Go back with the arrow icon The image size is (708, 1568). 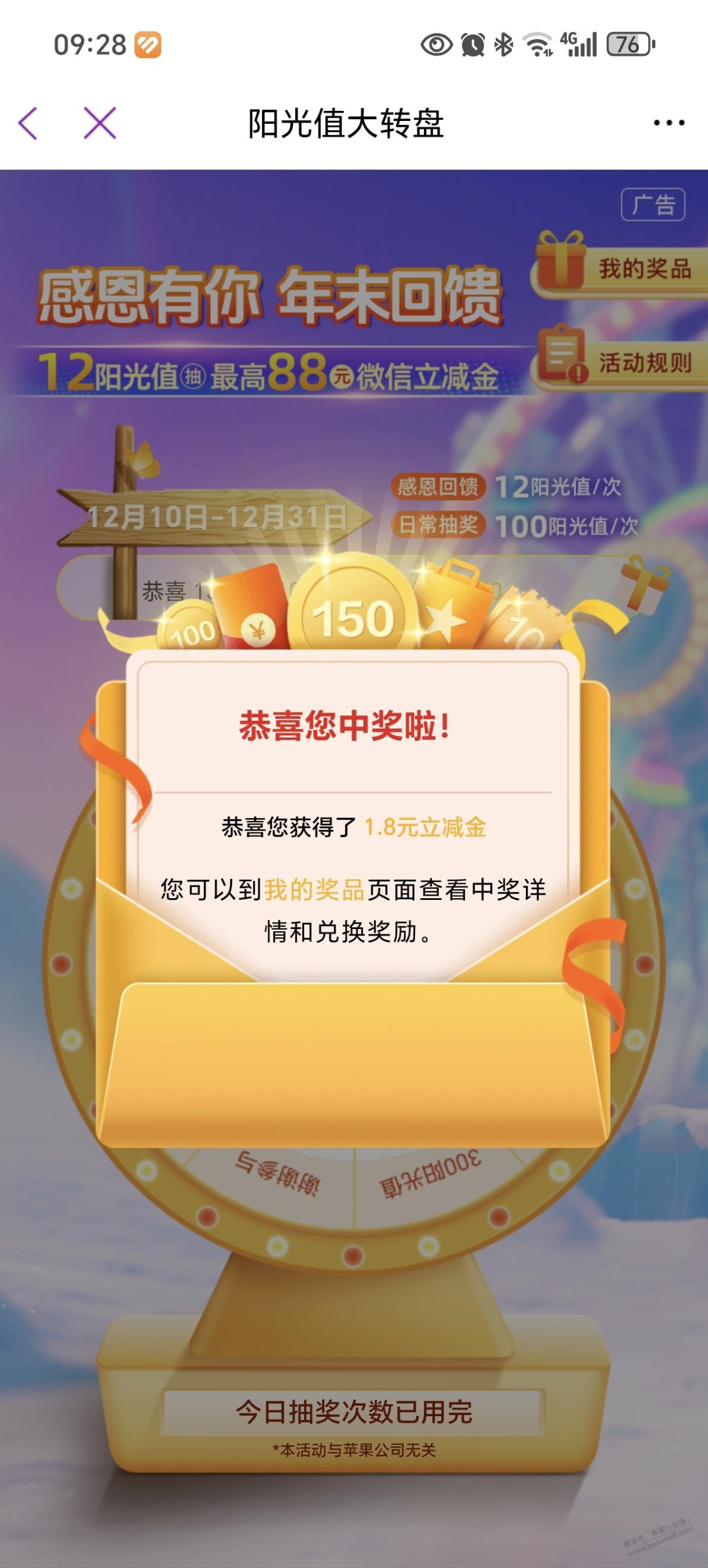pos(28,123)
